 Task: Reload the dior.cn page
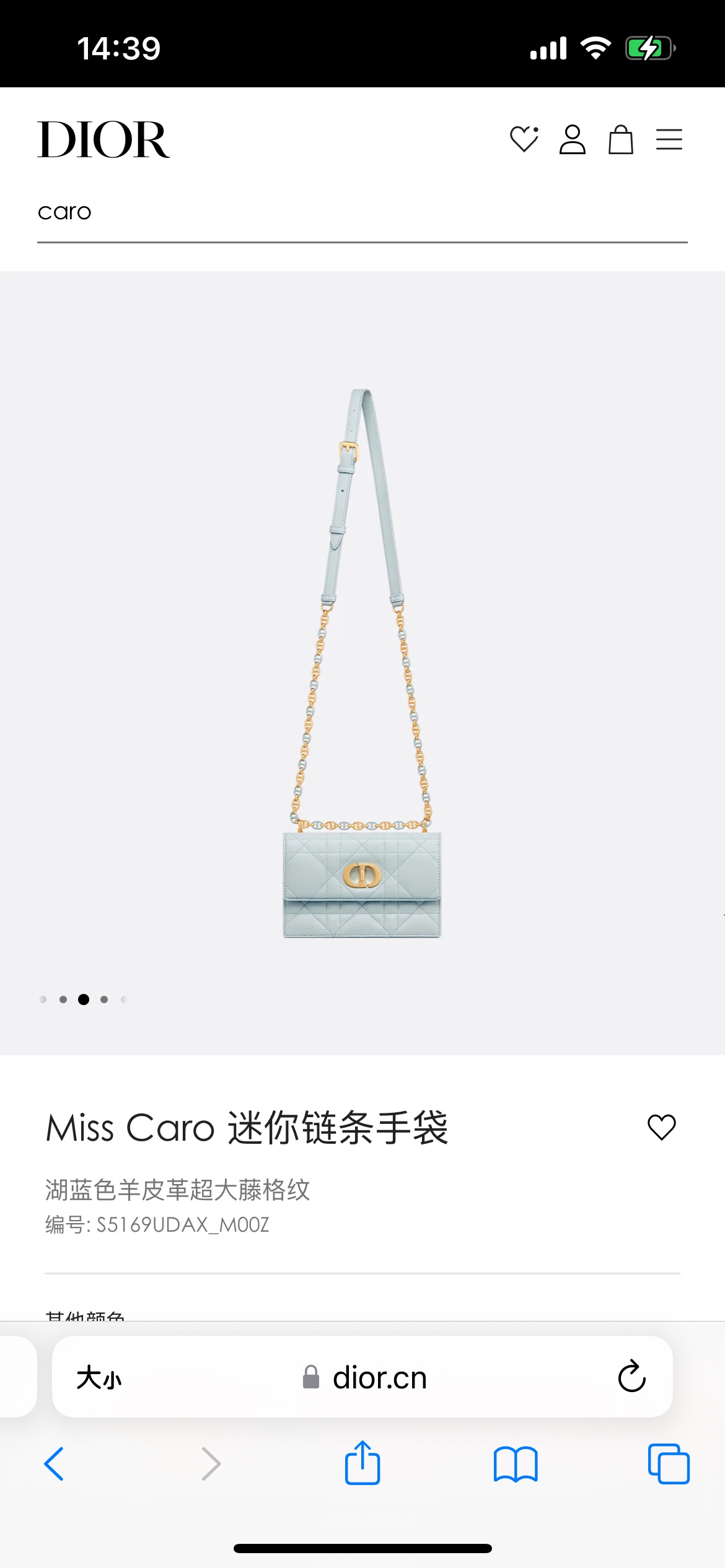(x=631, y=1377)
